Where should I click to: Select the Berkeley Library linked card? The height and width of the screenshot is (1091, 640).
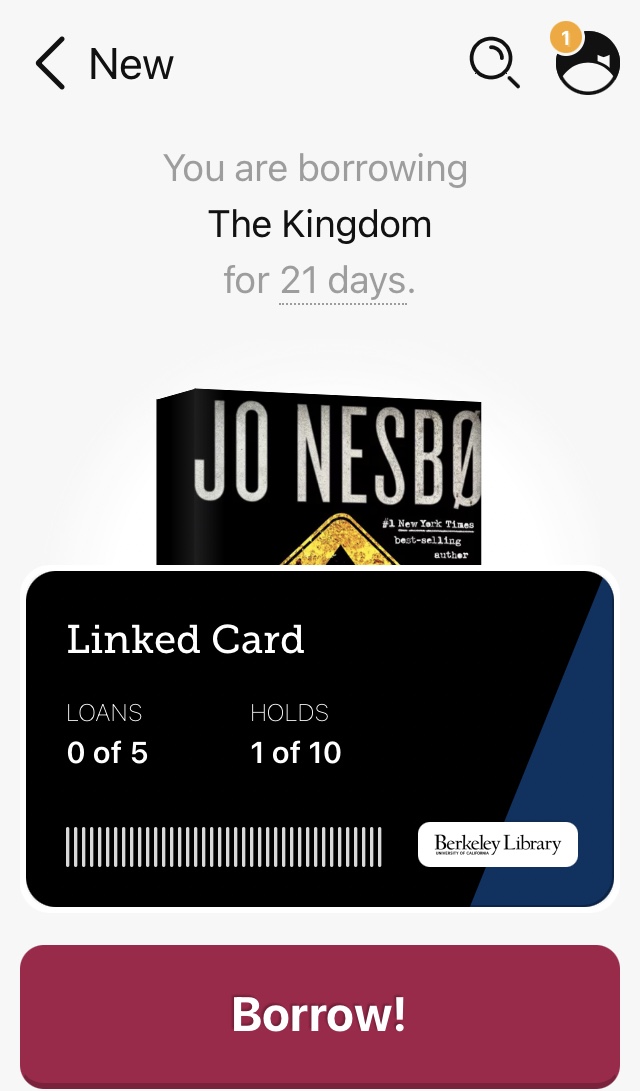318,740
